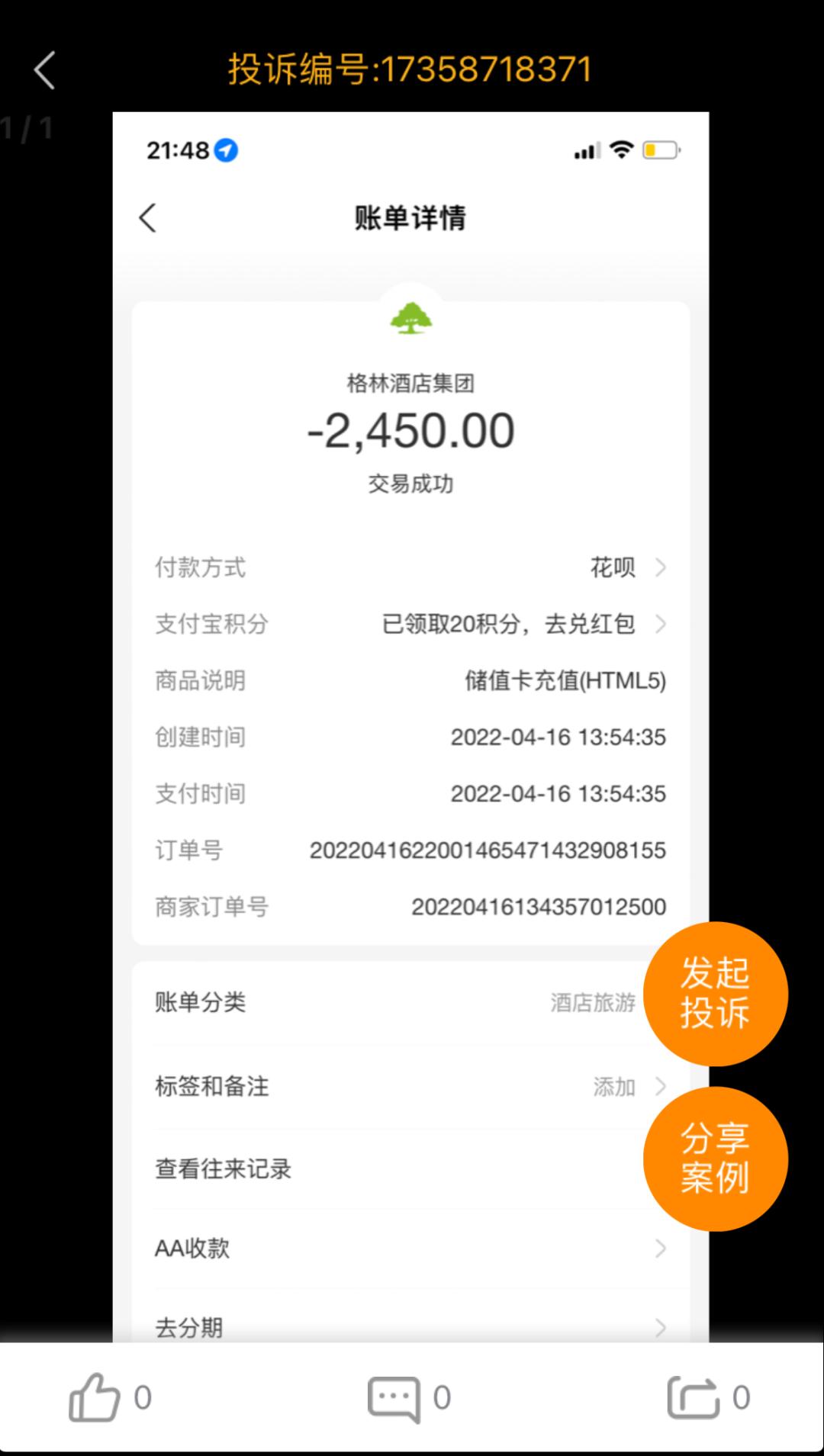The image size is (824, 1456).
Task: Tap the 分享案例 orange button
Action: (715, 1159)
